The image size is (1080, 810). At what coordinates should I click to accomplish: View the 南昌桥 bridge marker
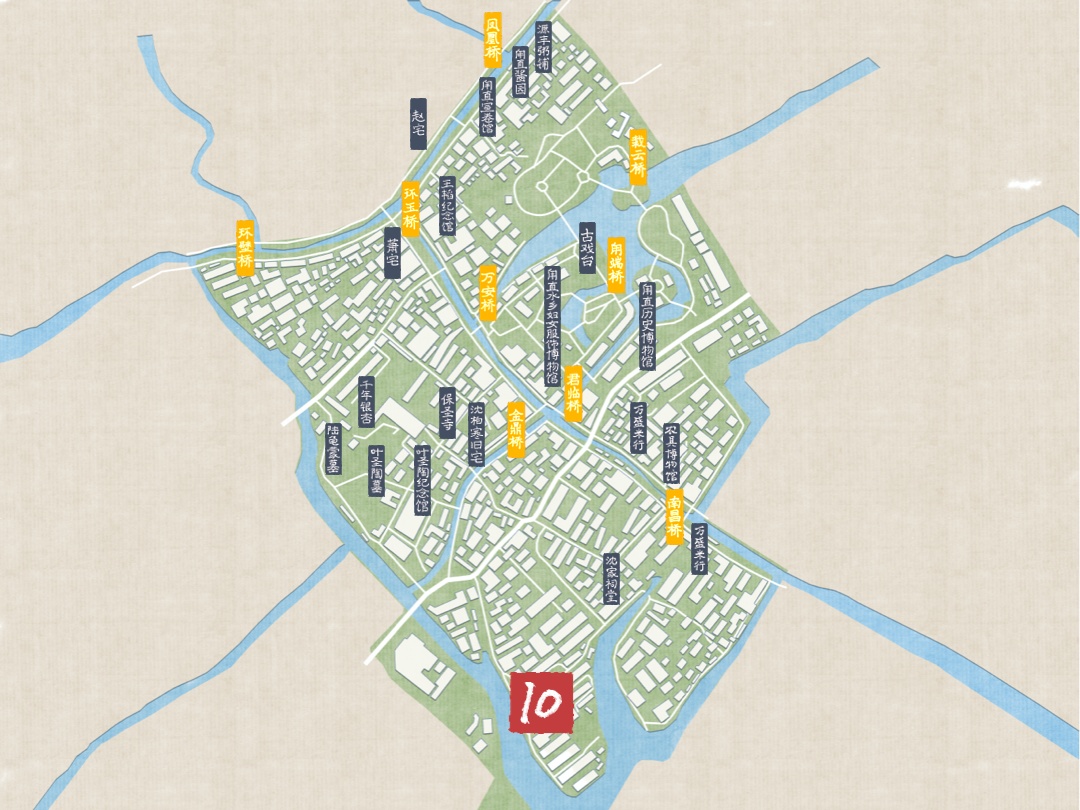pos(675,517)
